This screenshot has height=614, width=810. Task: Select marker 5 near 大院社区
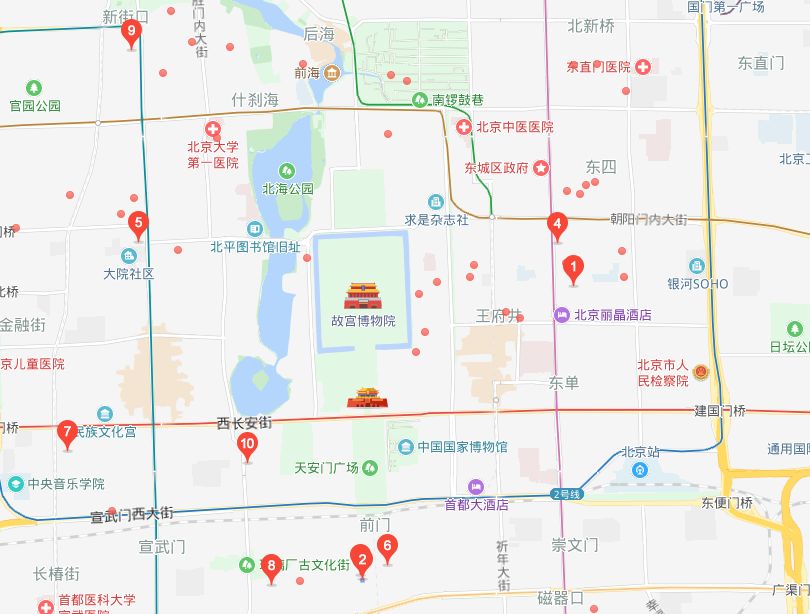[x=139, y=224]
